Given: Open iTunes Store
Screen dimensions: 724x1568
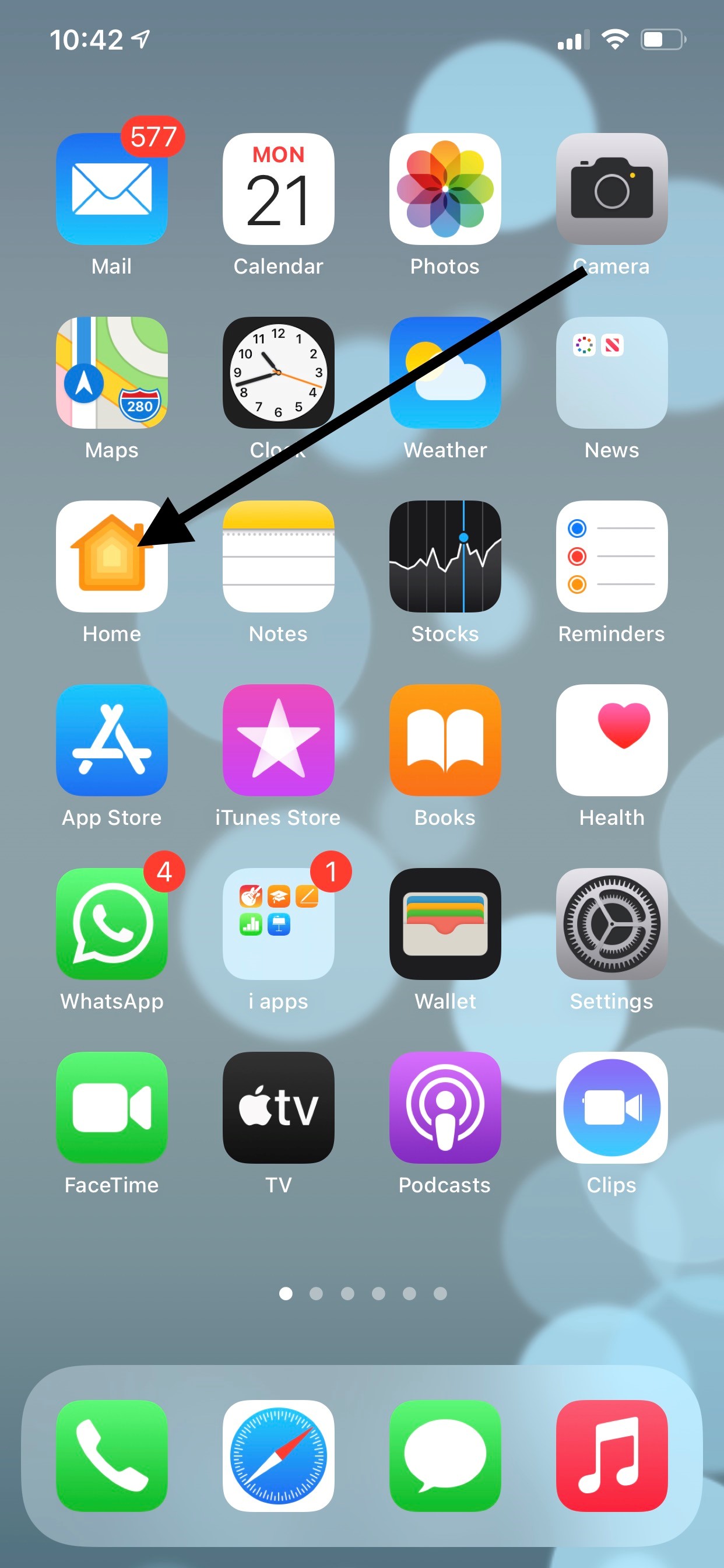Looking at the screenshot, I should coord(279,740).
